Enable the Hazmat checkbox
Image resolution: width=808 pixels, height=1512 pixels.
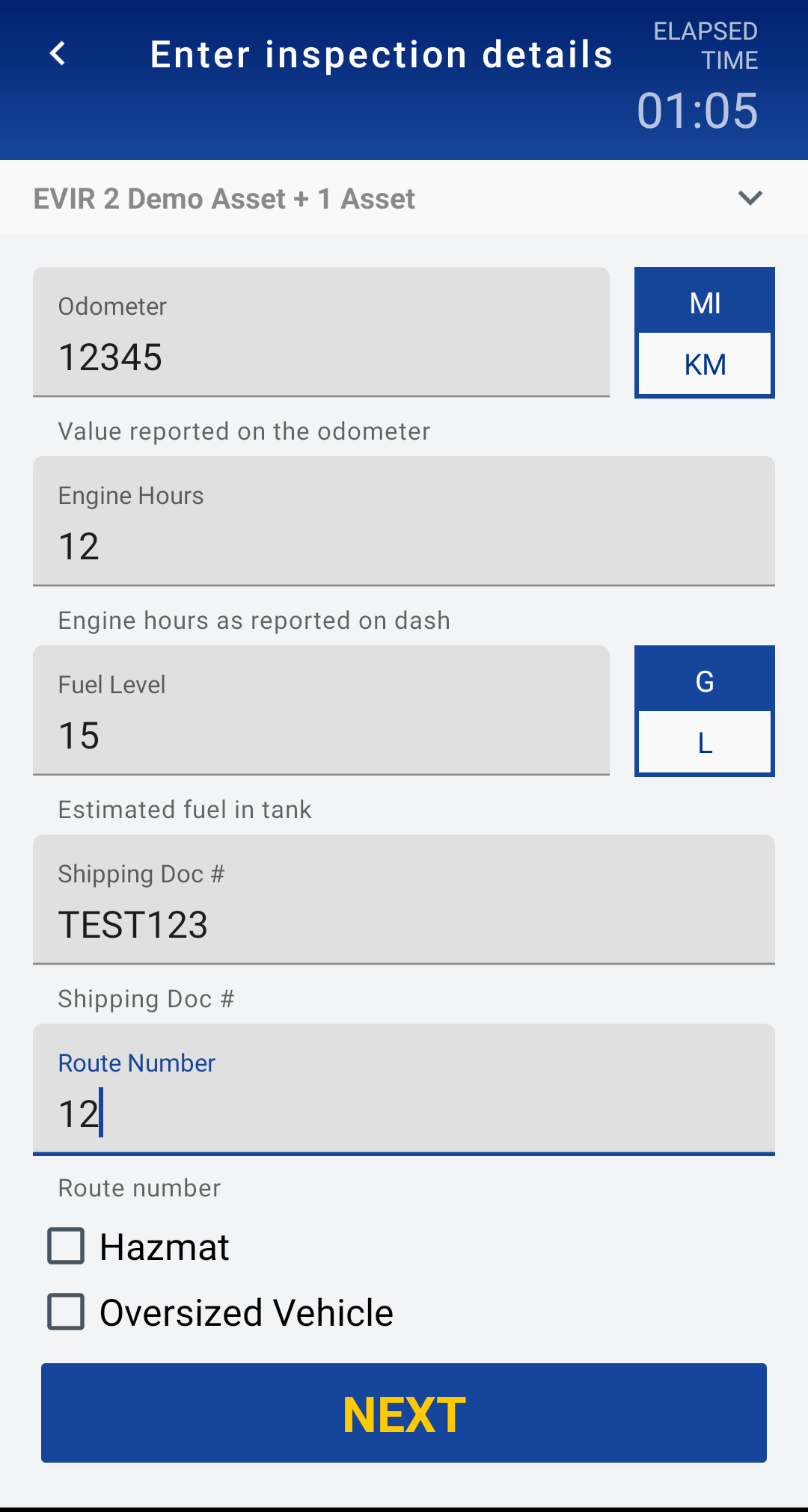tap(66, 1246)
